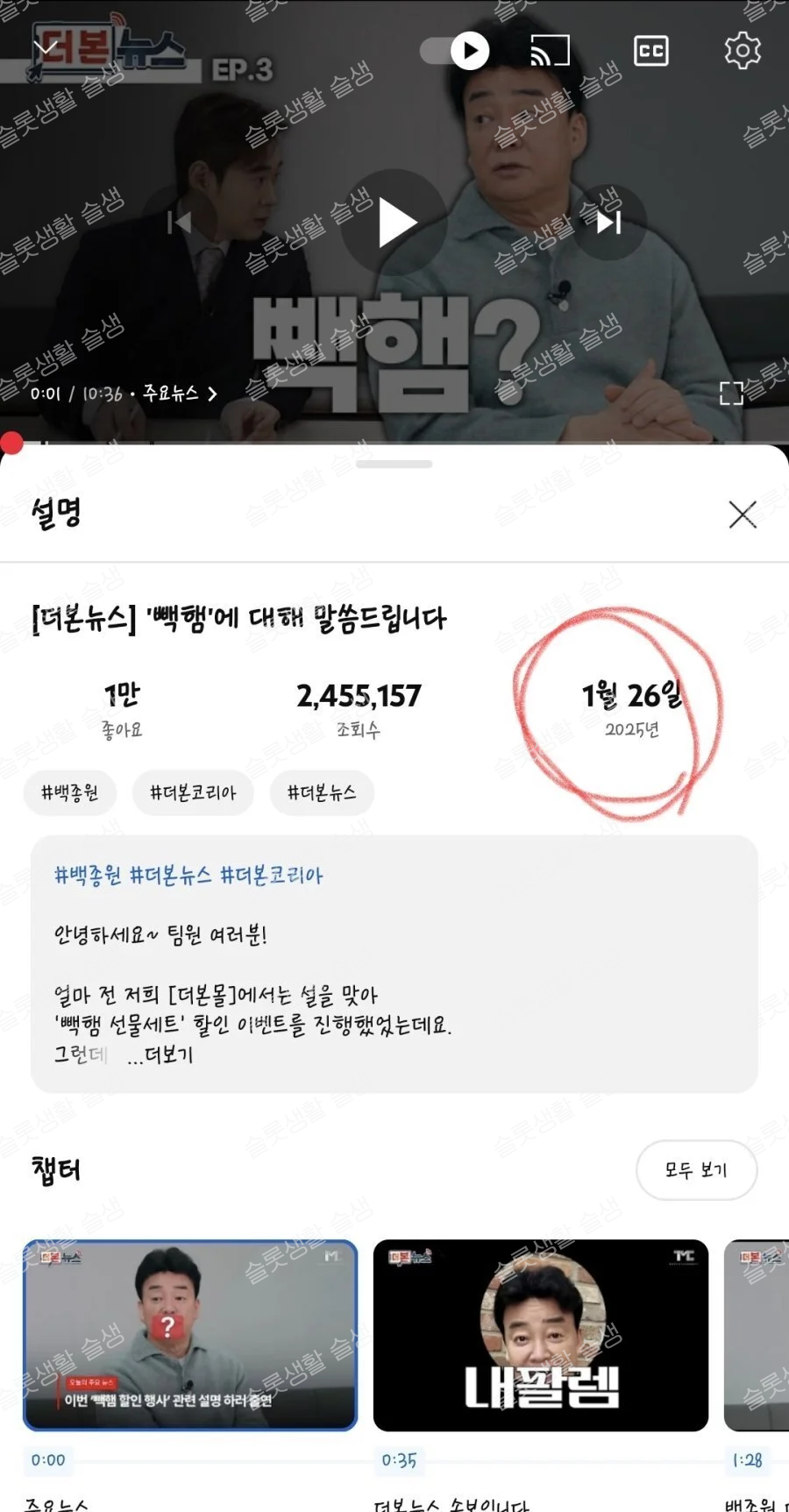Cast video to another device

click(550, 51)
